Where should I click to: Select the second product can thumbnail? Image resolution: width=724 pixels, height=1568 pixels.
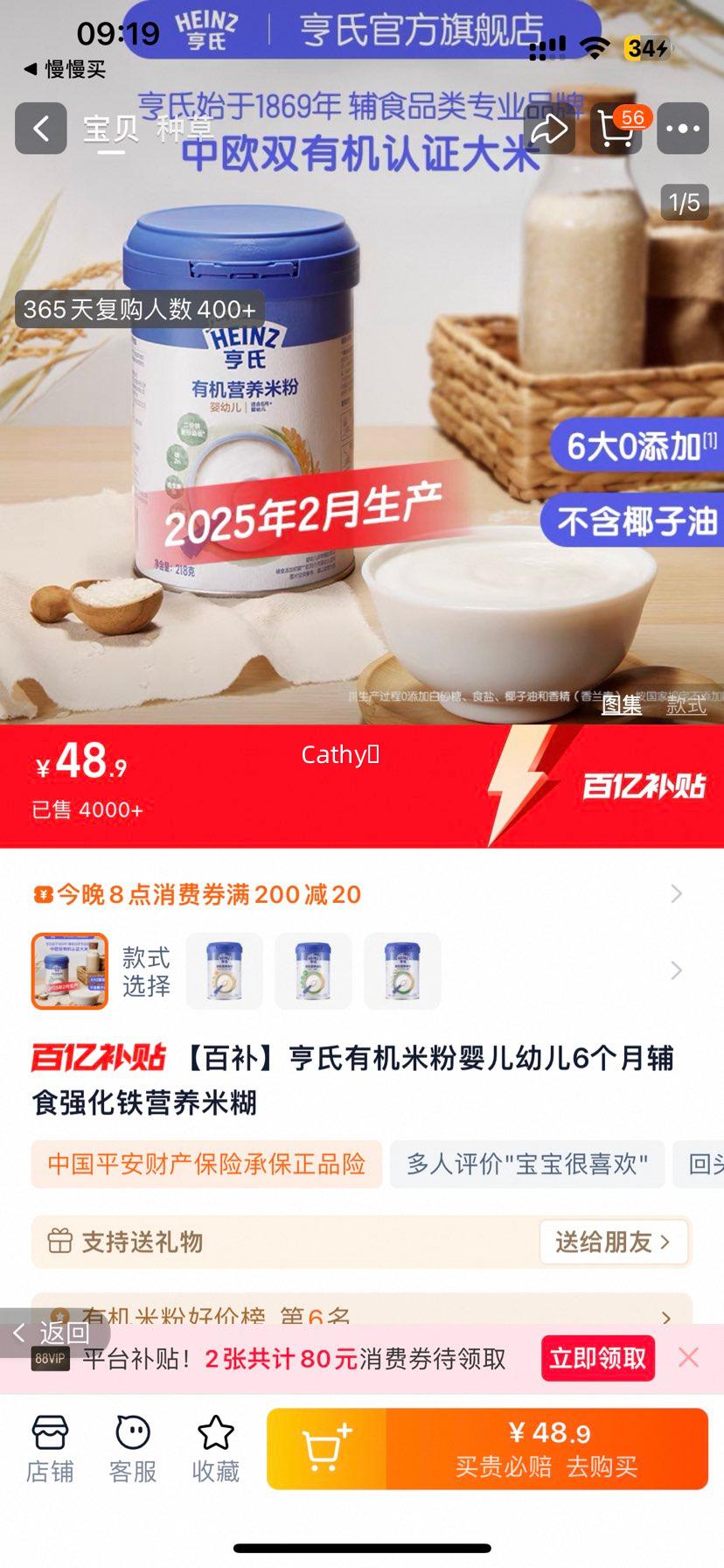click(313, 970)
